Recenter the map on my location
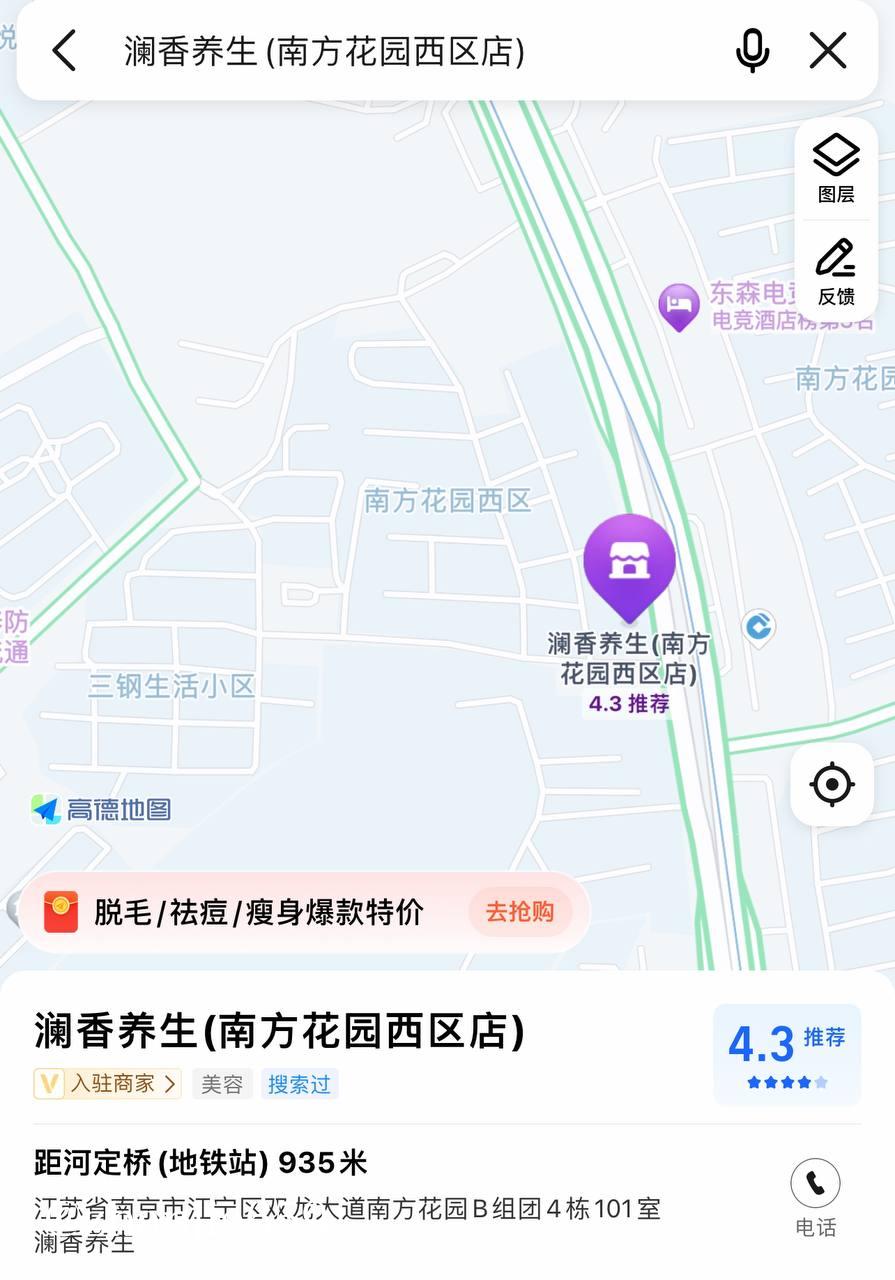Image resolution: width=895 pixels, height=1280 pixels. 832,784
